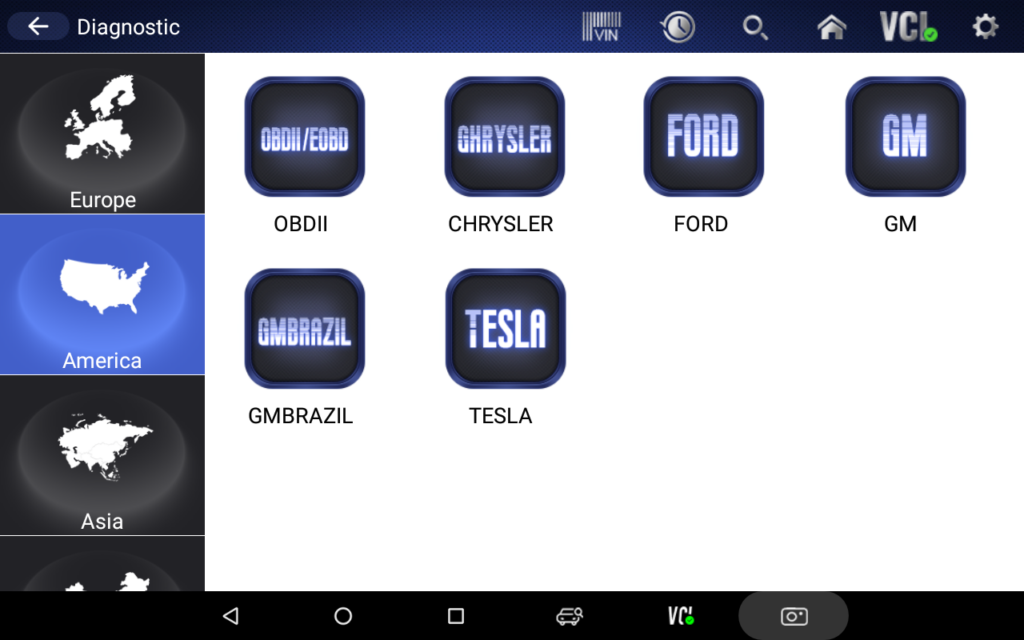Open the VIN scan icon
This screenshot has width=1024, height=640.
[x=601, y=27]
